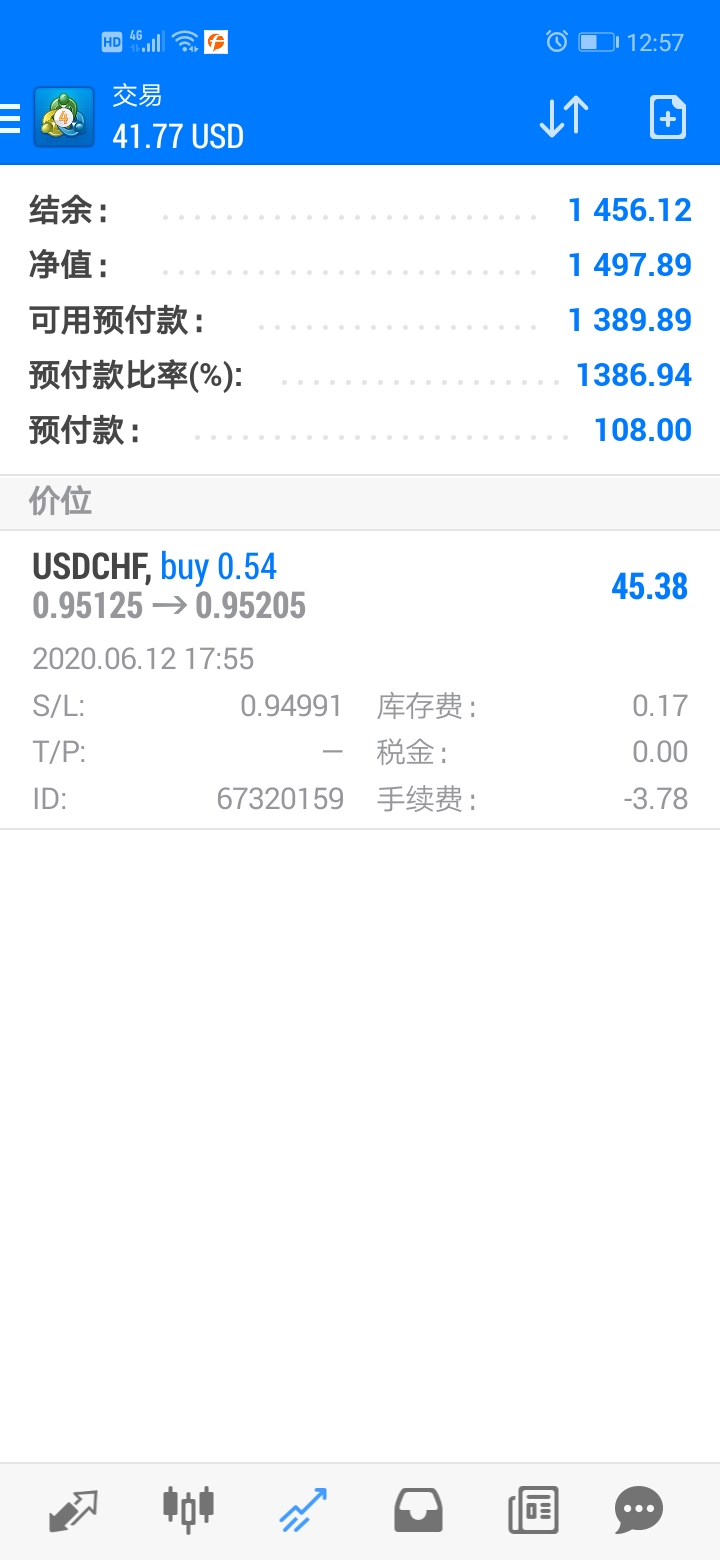This screenshot has height=1560, width=720.
Task: Tap the sort positions arrows icon
Action: point(564,117)
